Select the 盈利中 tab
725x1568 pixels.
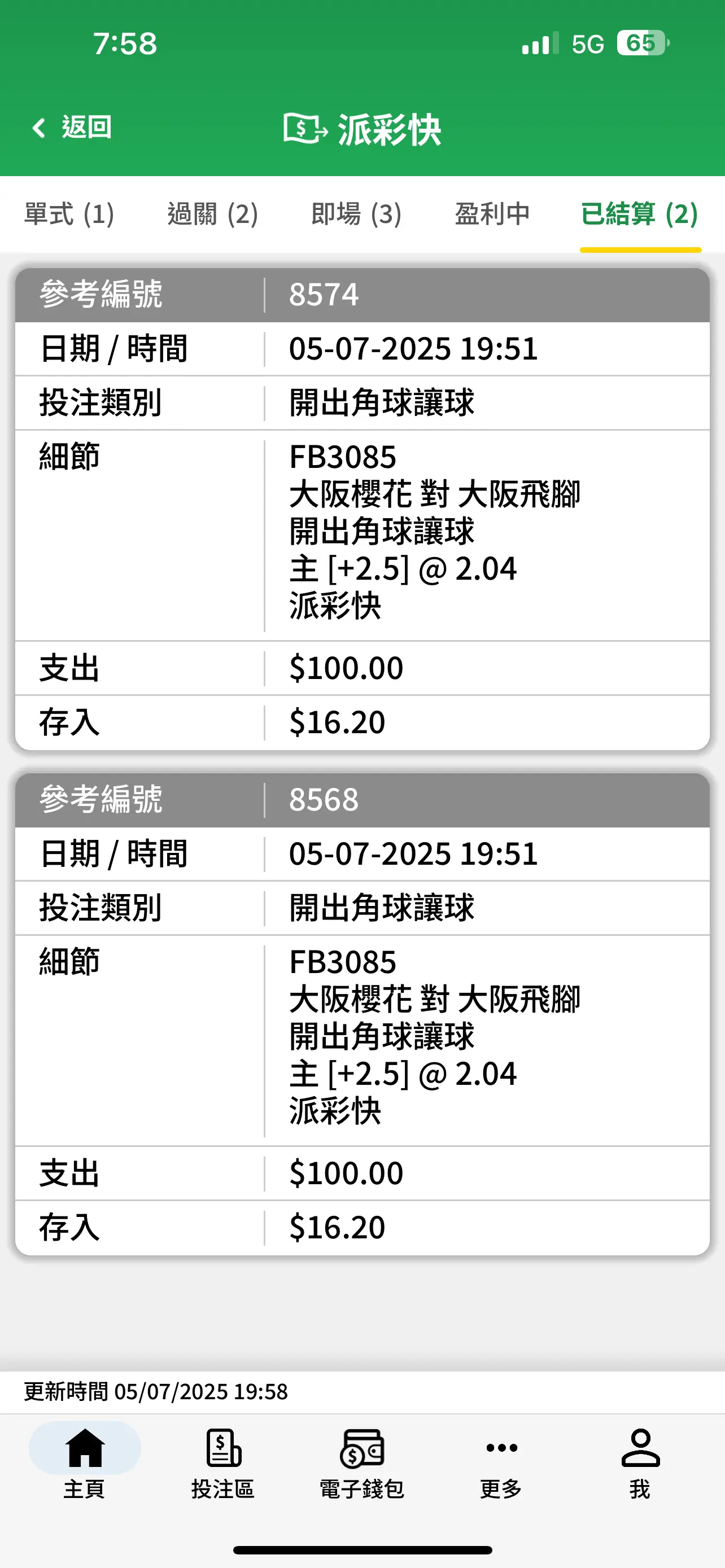tap(492, 214)
